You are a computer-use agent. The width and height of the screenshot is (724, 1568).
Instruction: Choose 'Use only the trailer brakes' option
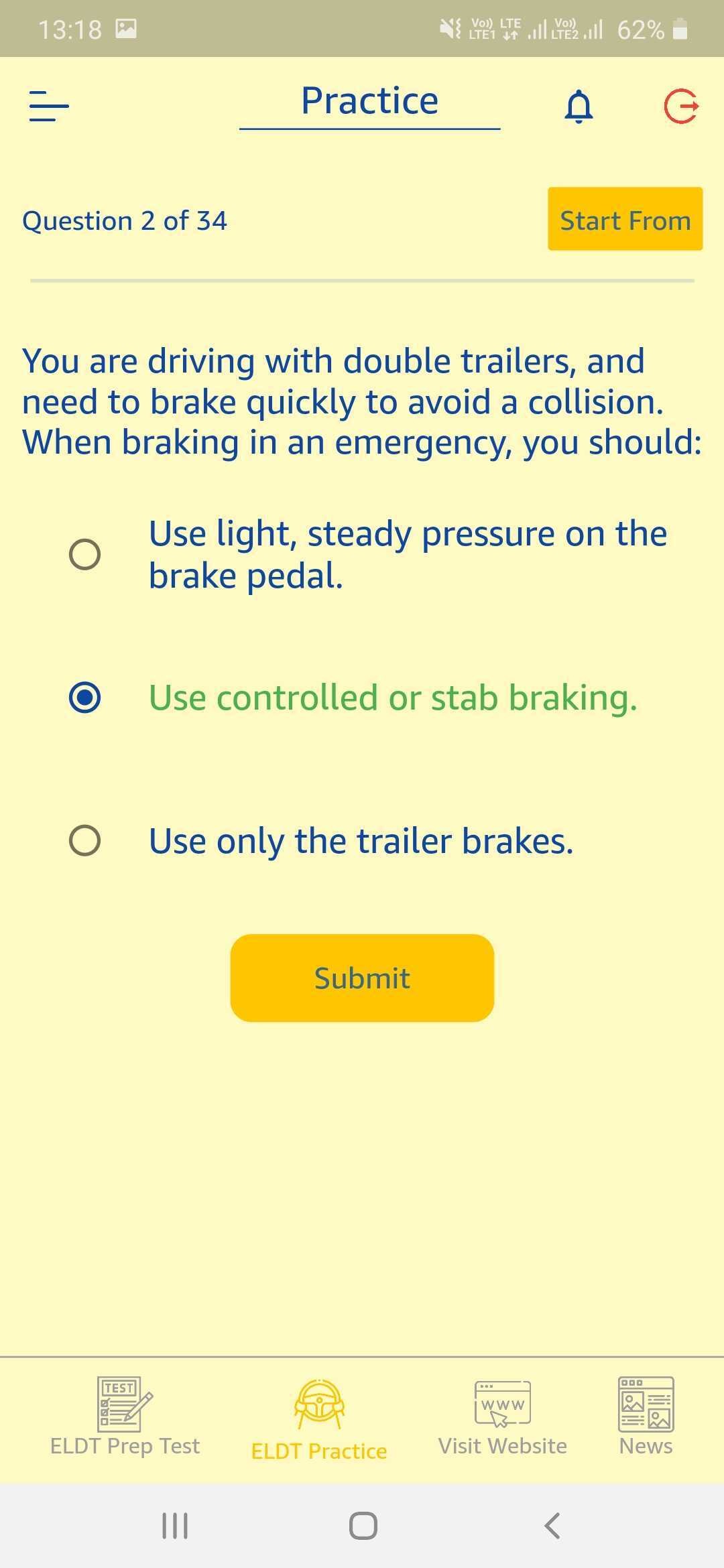[85, 840]
